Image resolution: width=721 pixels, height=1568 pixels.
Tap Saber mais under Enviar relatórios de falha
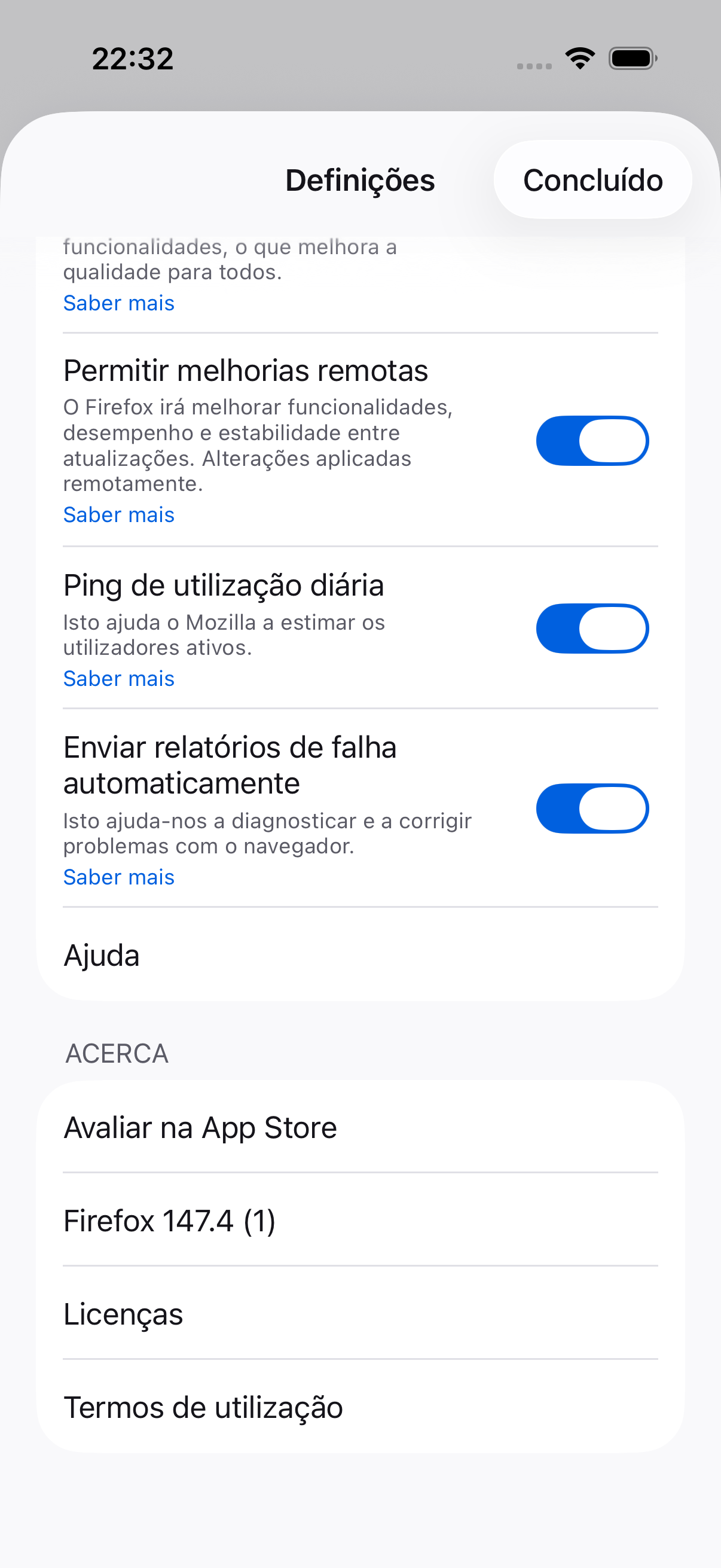[119, 877]
